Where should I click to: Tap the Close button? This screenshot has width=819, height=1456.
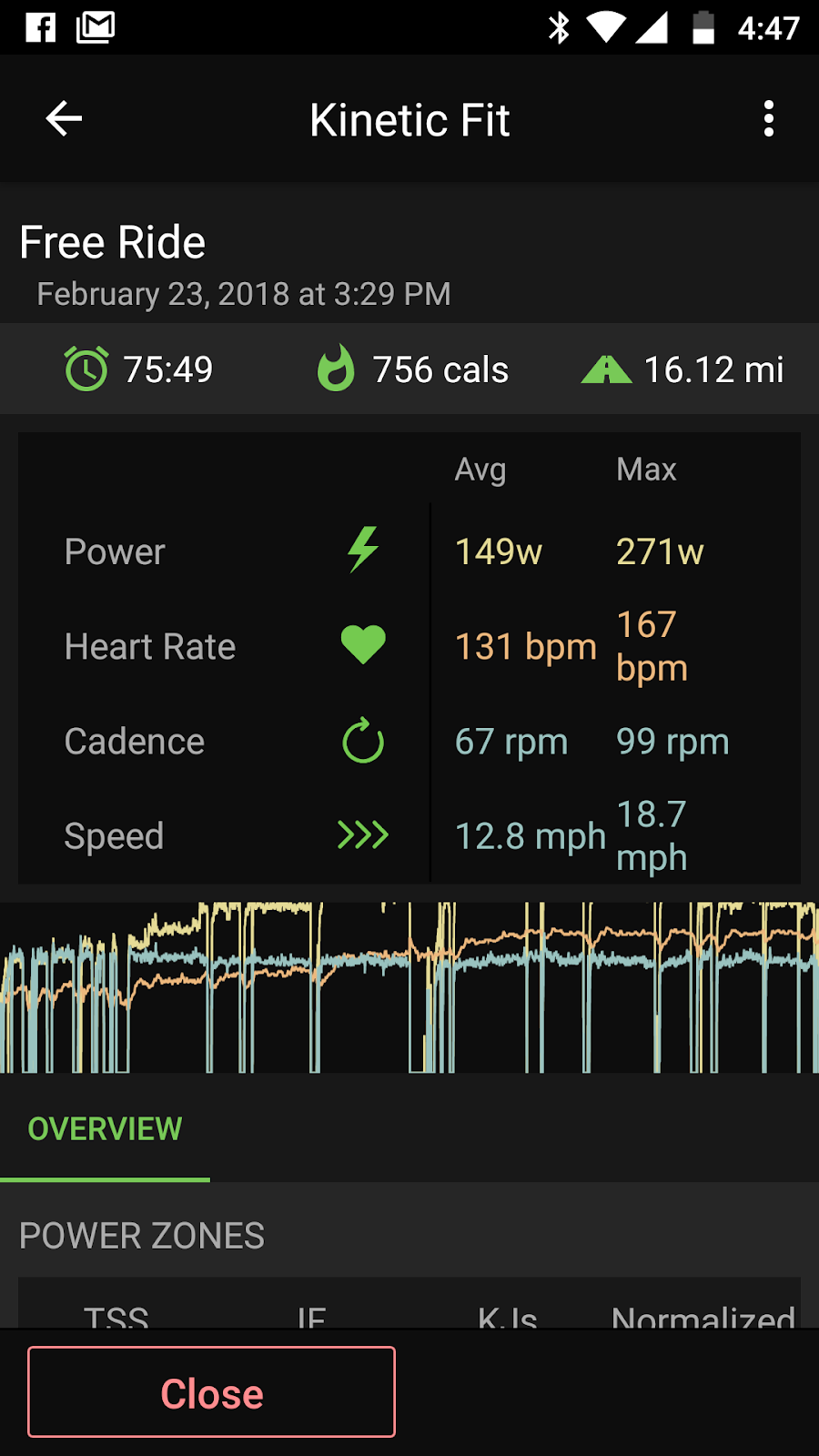tap(211, 1392)
